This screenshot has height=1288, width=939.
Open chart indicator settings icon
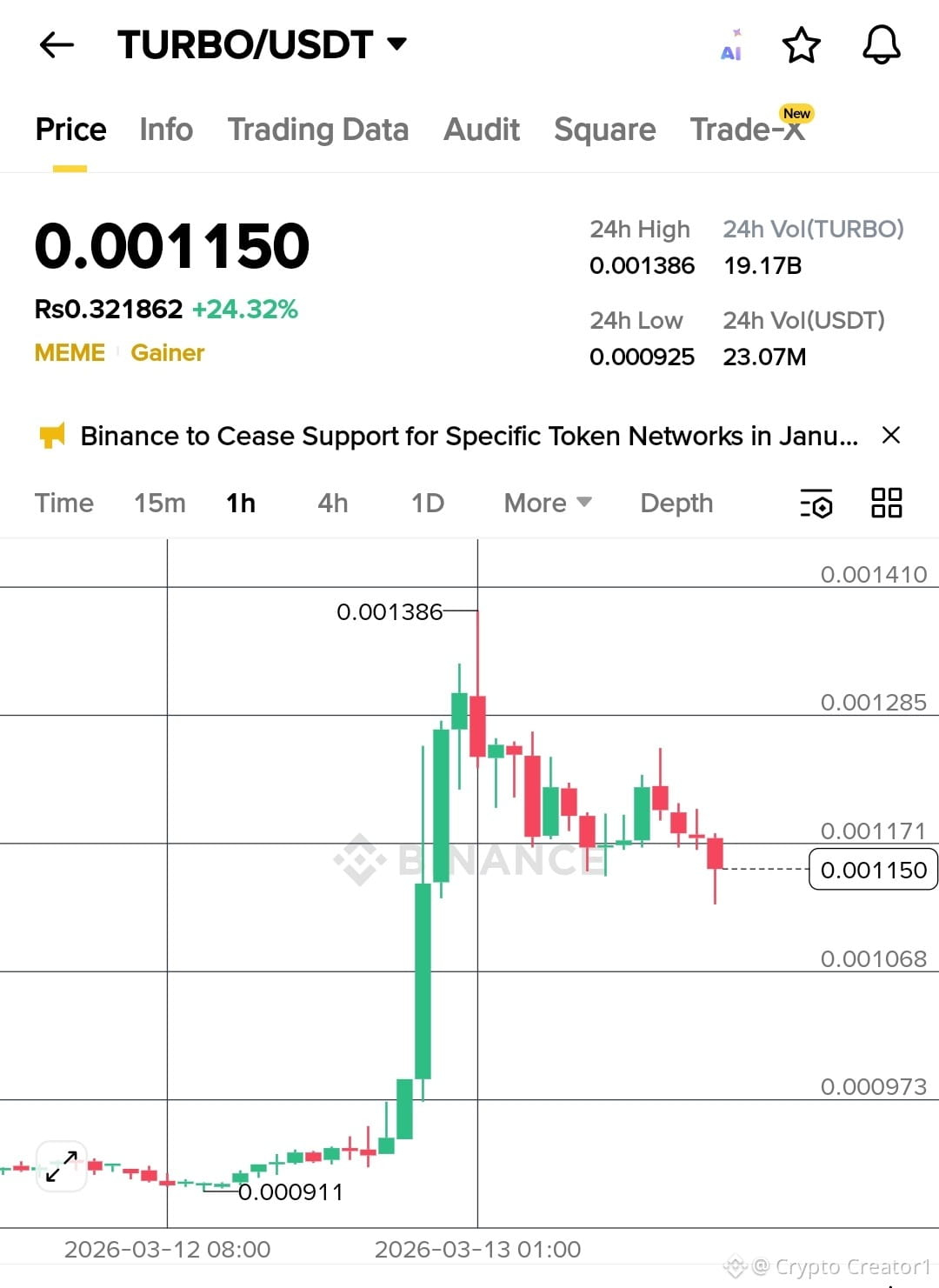pos(816,503)
